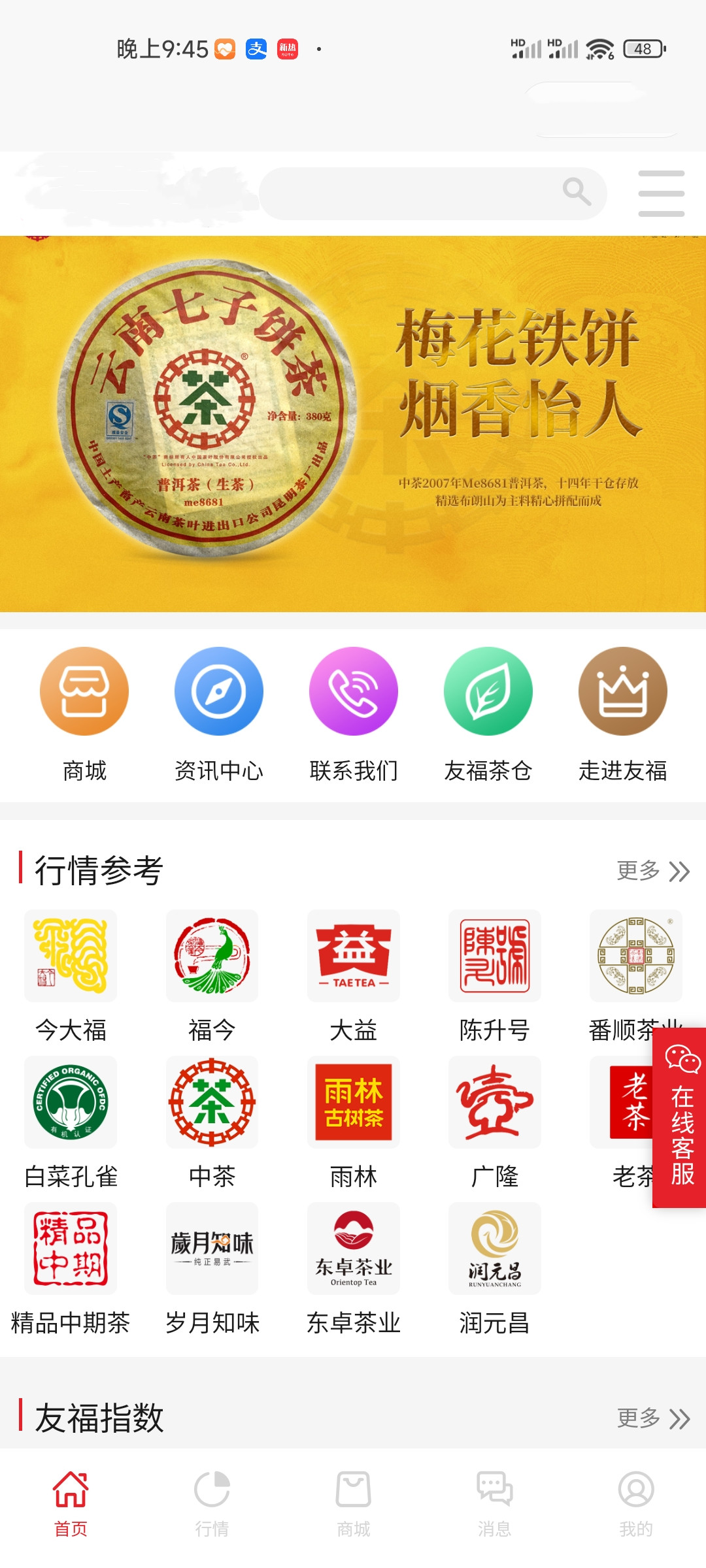Select the 大益 brand tile

pyautogui.click(x=354, y=975)
